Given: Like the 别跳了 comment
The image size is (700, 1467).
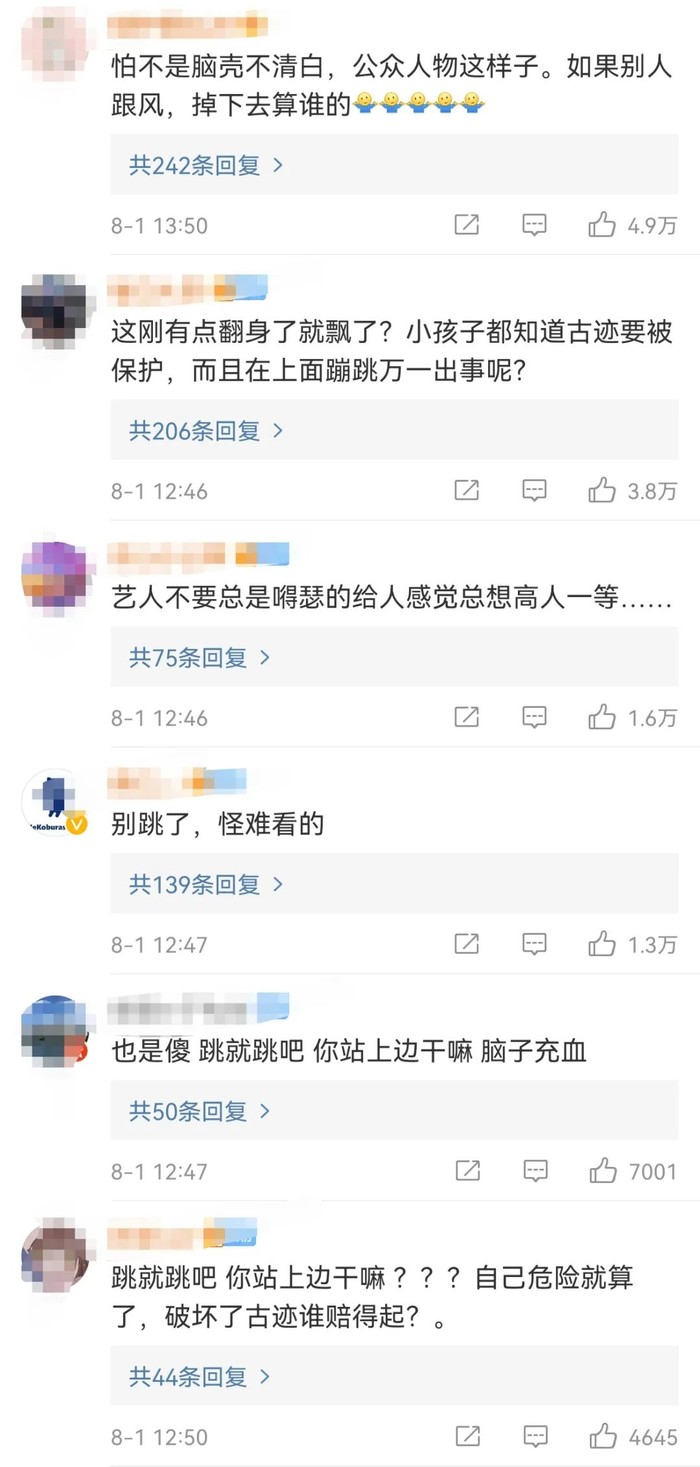Looking at the screenshot, I should point(602,944).
